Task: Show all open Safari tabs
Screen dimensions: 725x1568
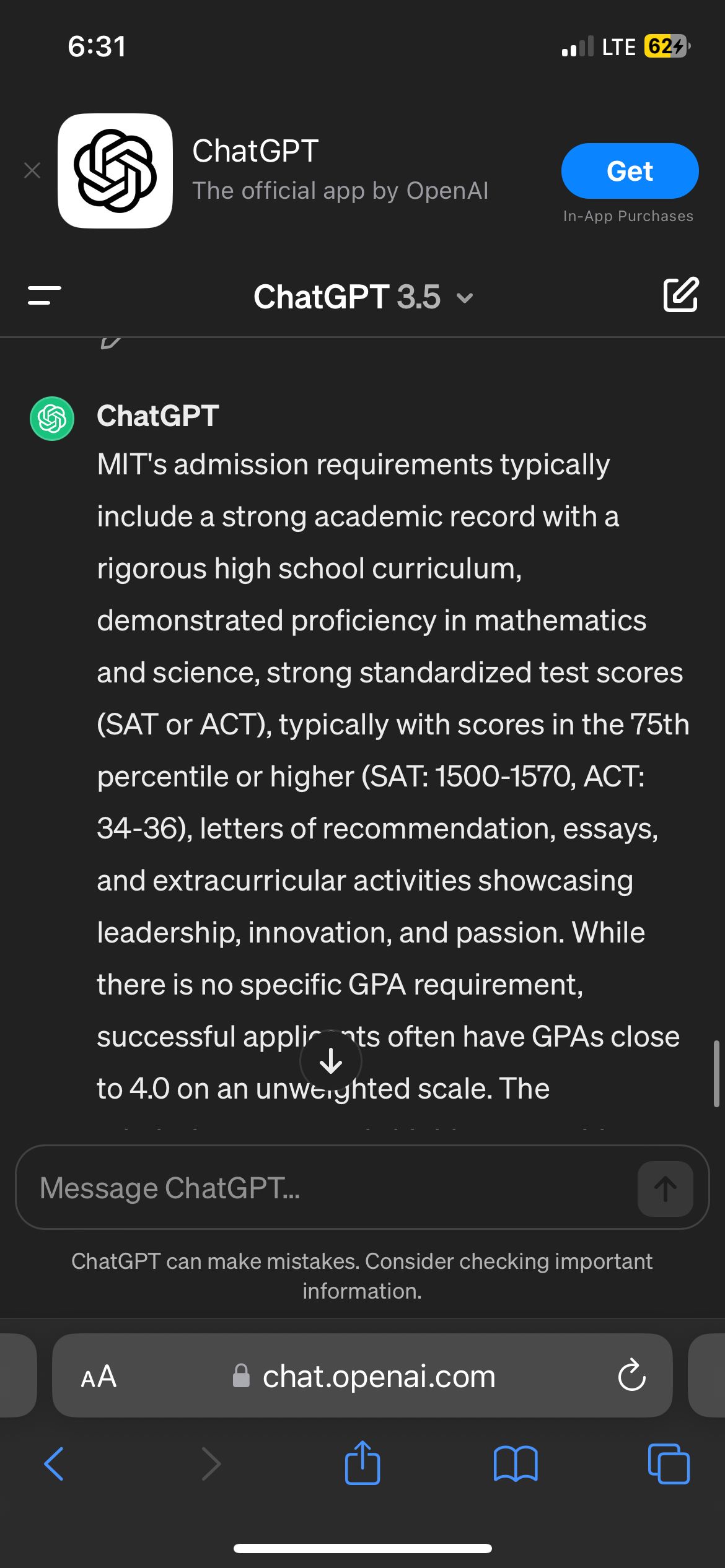Action: point(668,1464)
